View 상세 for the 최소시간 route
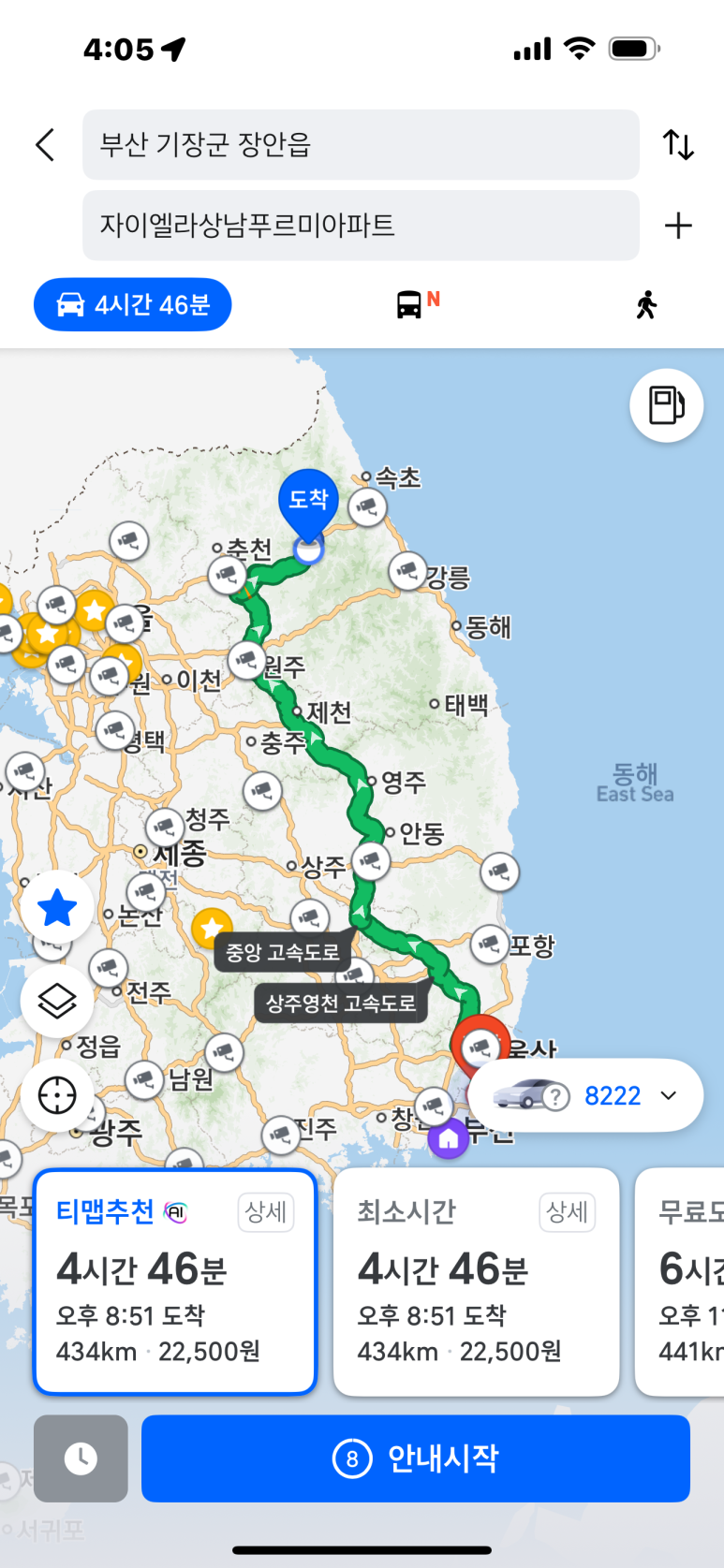Image resolution: width=724 pixels, height=1568 pixels. [568, 1212]
